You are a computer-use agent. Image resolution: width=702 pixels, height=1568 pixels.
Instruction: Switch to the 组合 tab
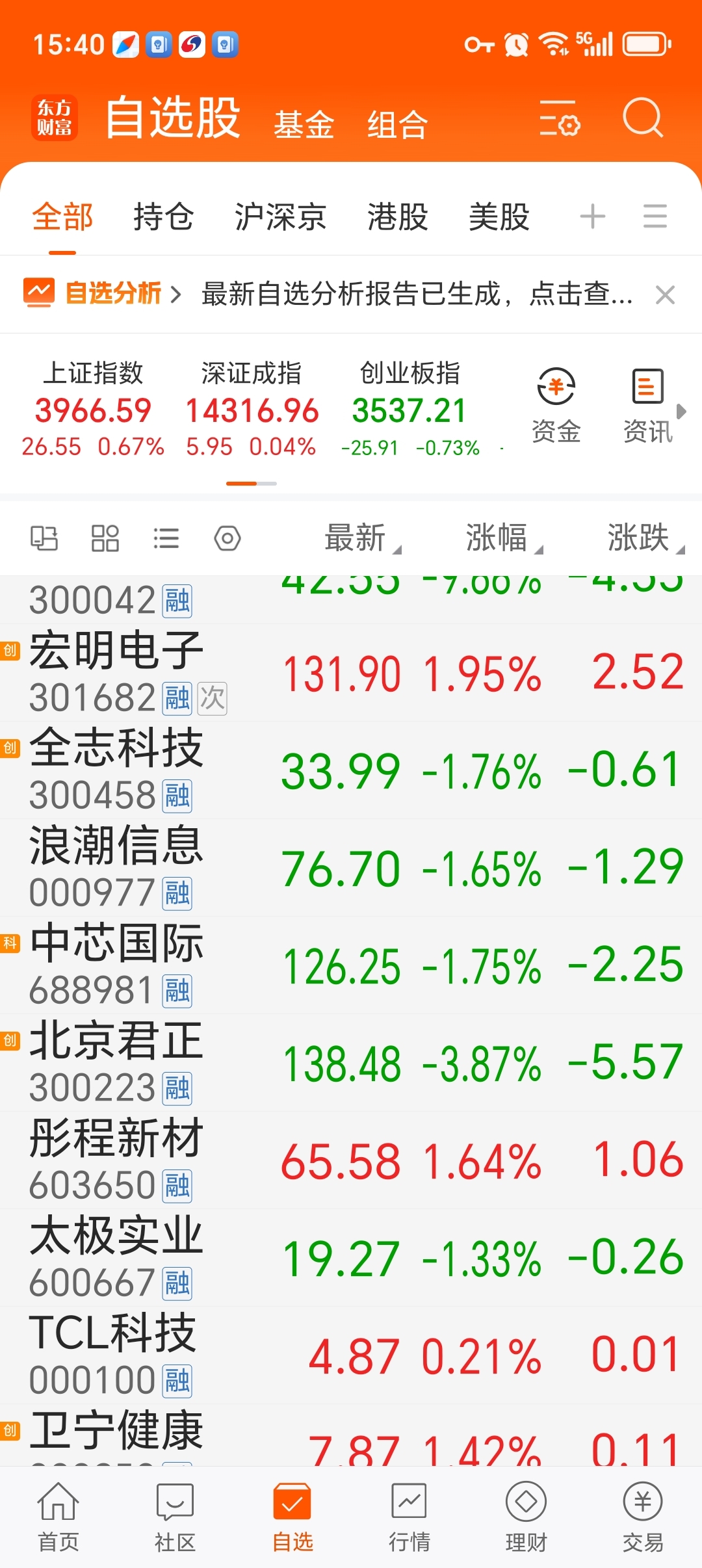(x=397, y=124)
